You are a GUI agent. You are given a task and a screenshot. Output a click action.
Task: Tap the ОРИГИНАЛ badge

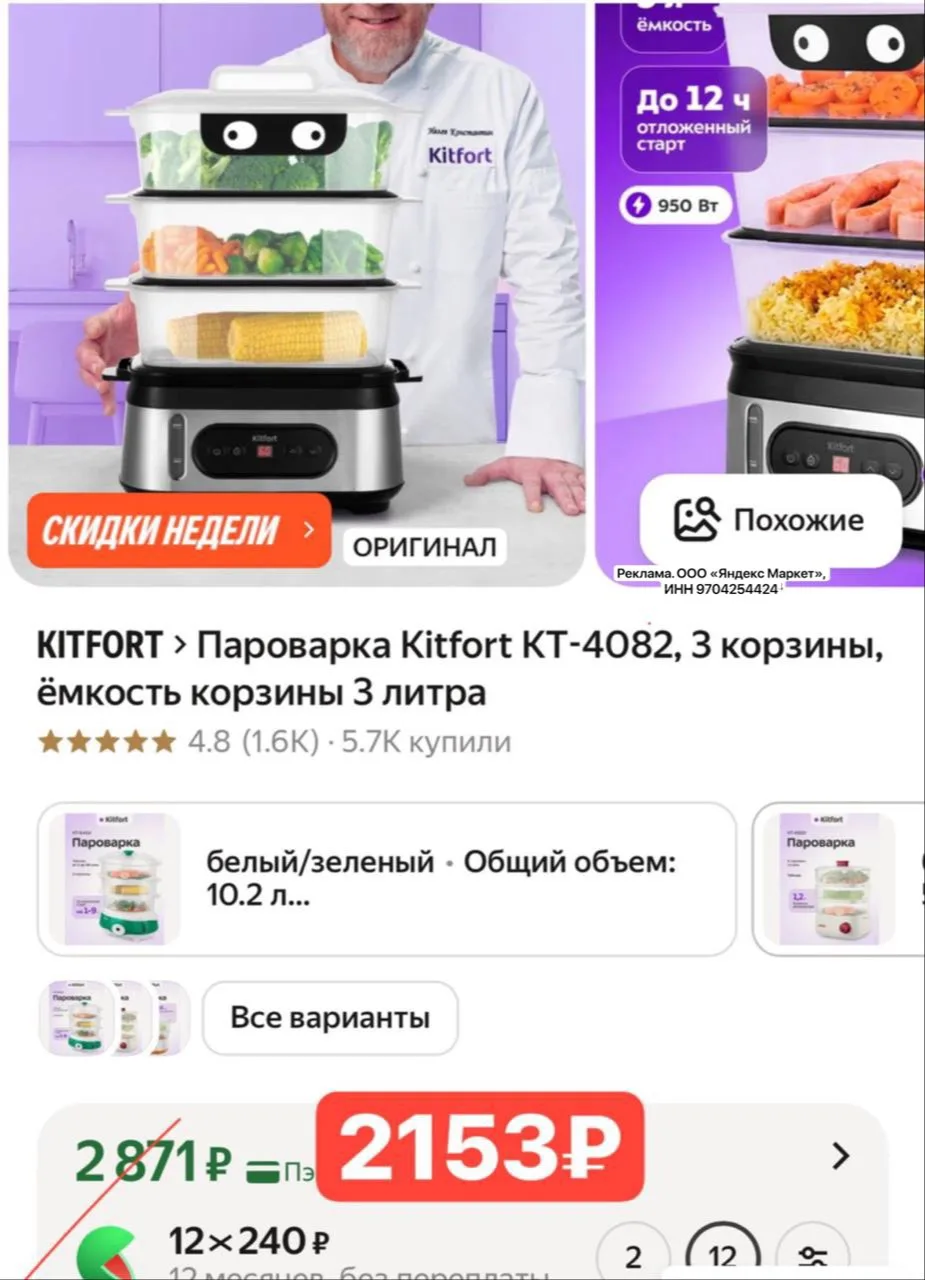[424, 547]
